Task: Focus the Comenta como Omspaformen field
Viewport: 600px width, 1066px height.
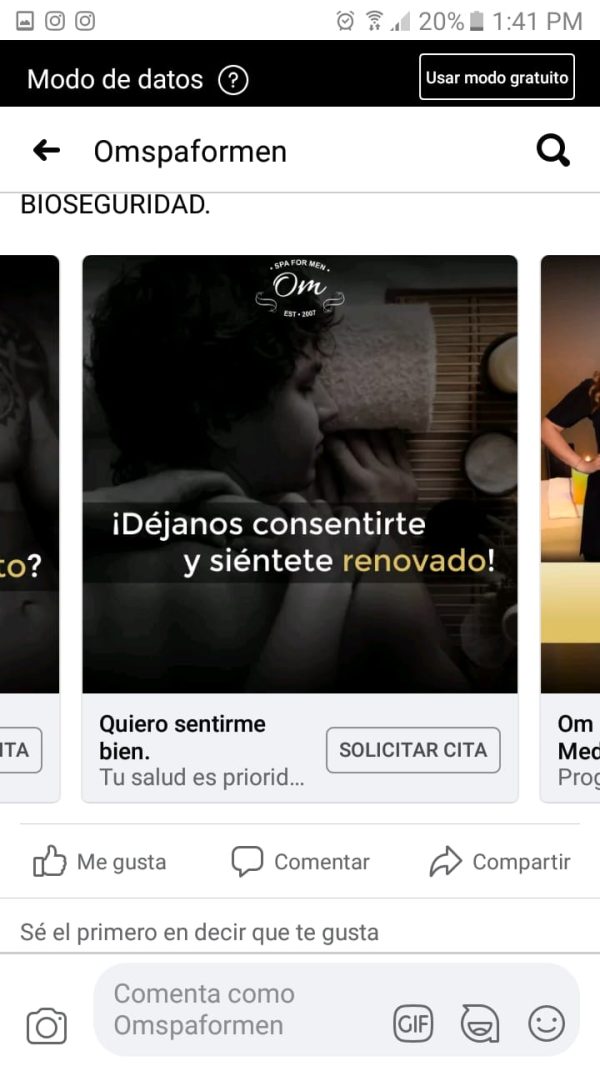Action: [240, 1010]
